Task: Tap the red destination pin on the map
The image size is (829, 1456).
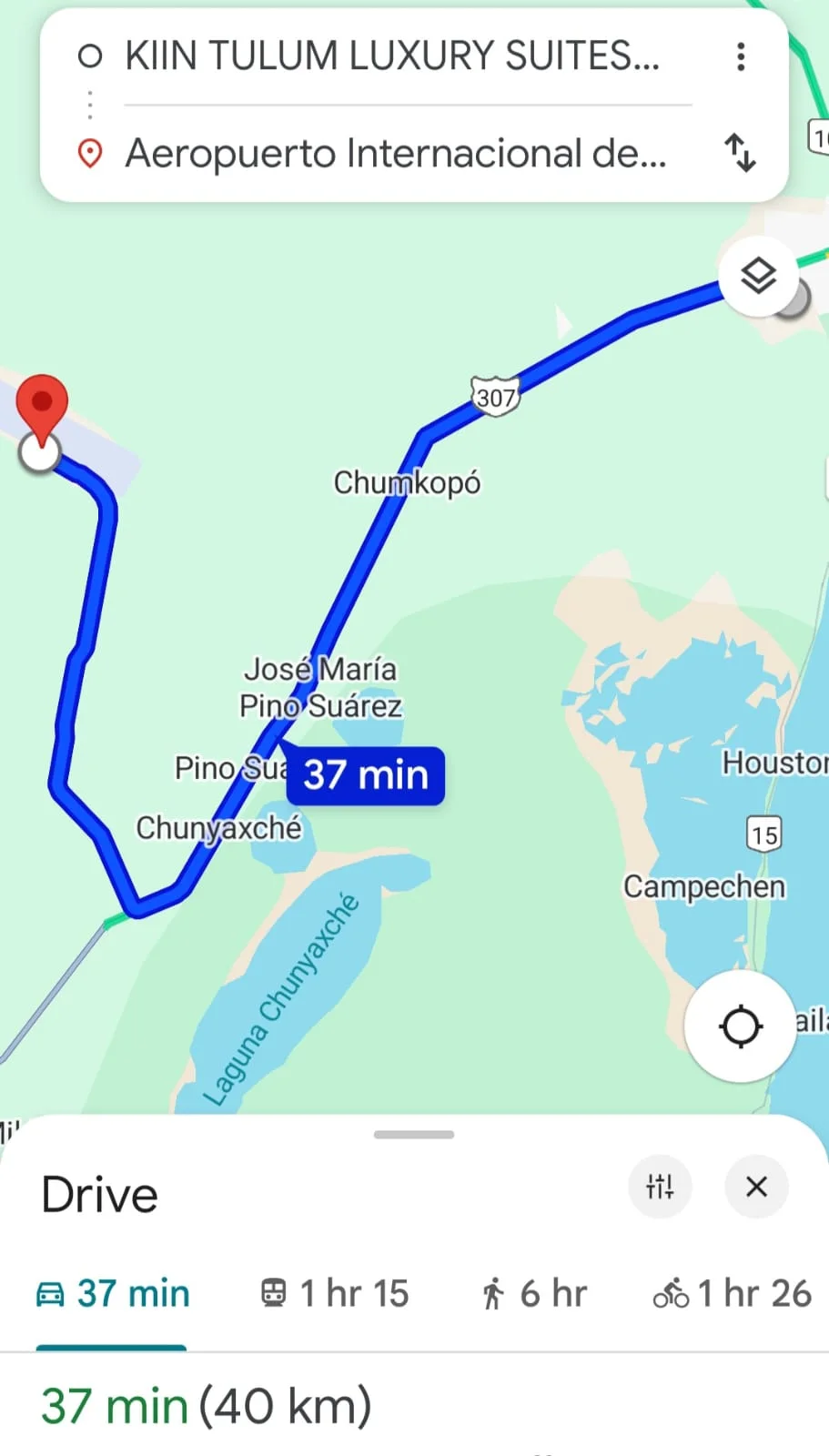Action: tap(42, 405)
